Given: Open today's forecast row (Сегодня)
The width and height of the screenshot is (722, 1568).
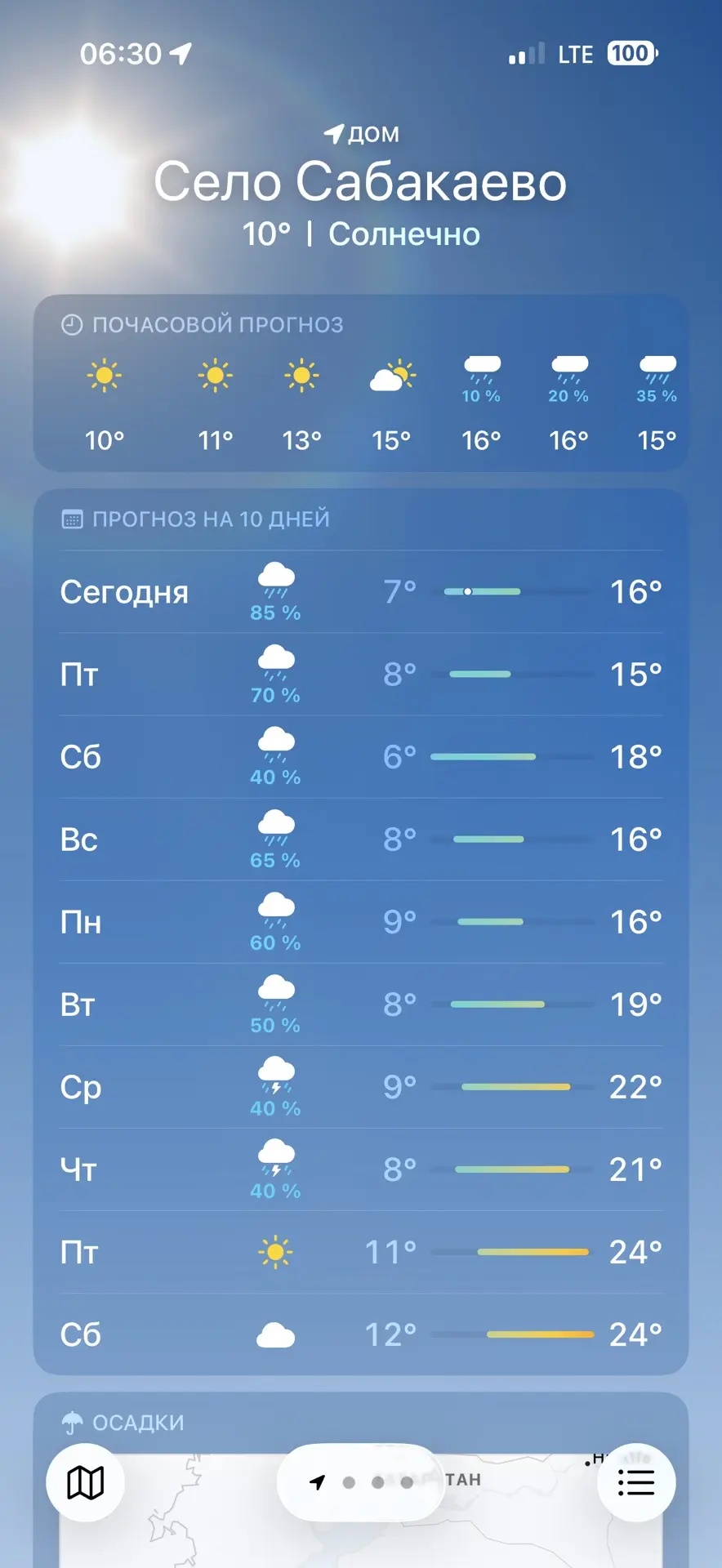Looking at the screenshot, I should point(361,592).
